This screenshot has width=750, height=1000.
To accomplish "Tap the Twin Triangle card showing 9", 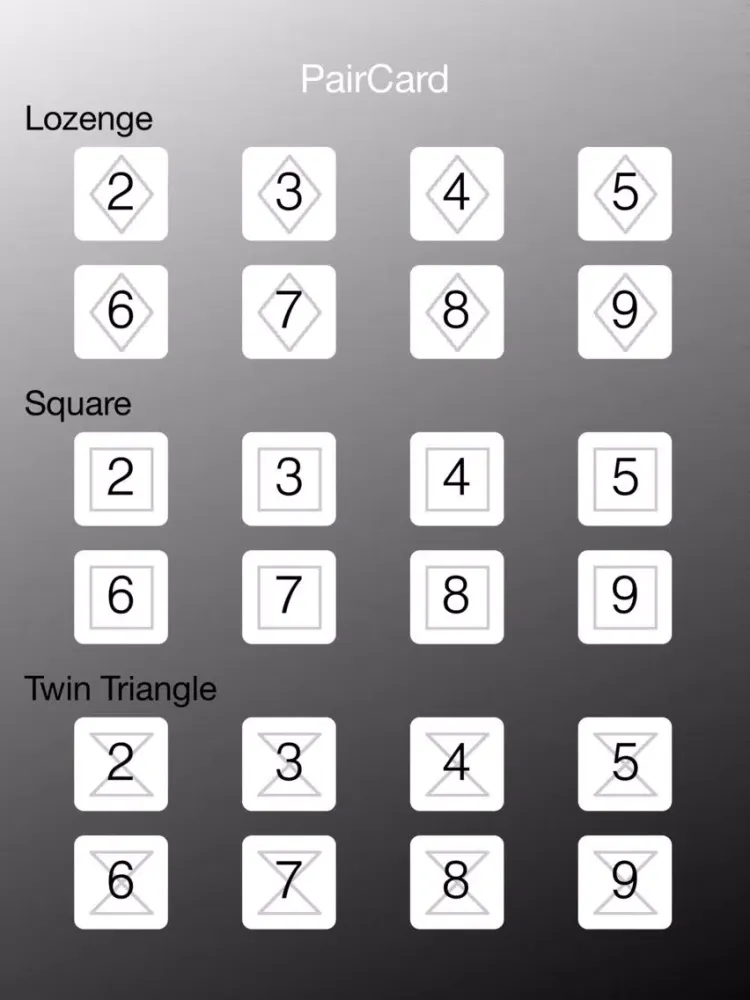I will point(624,881).
